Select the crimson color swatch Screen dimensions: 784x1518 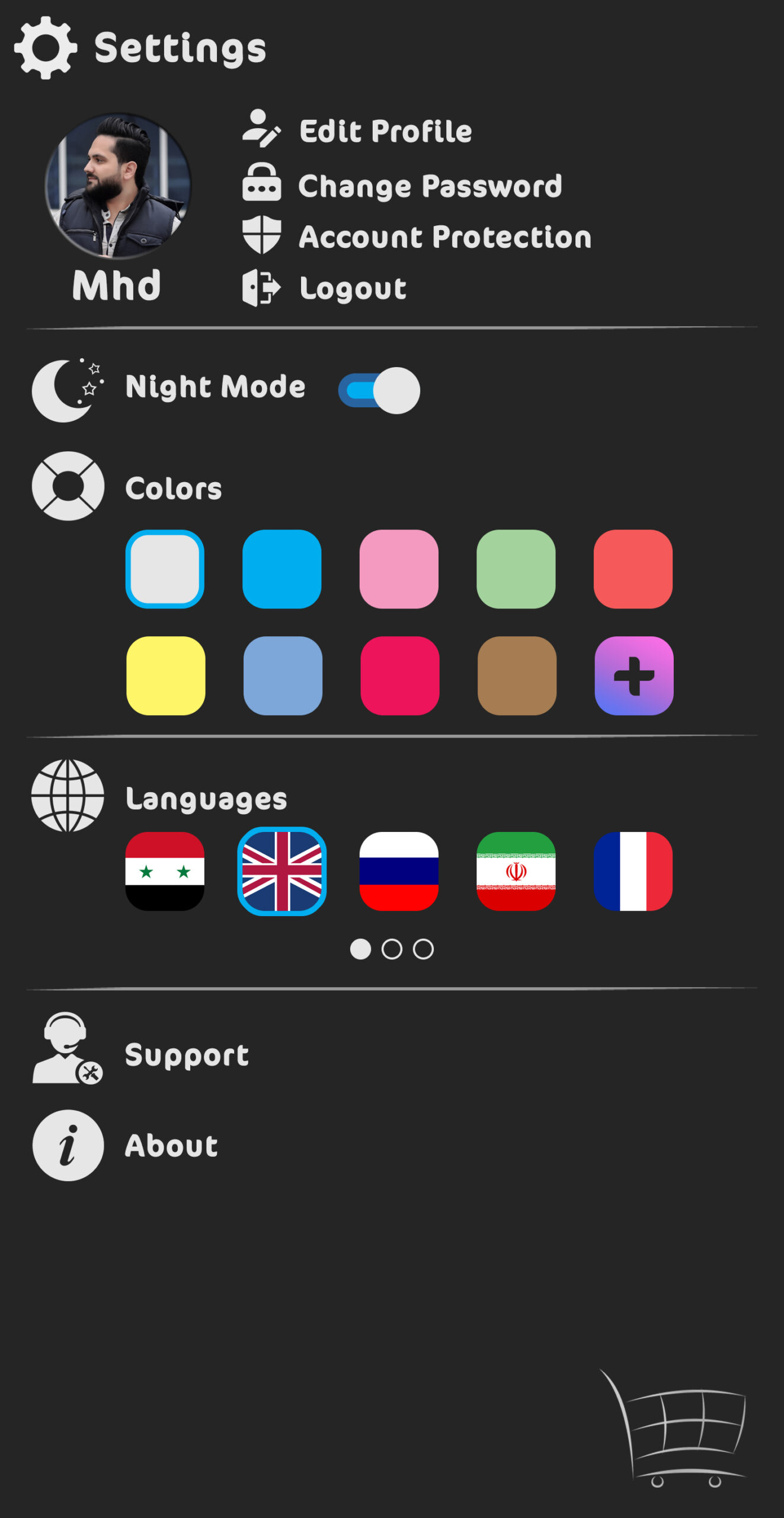400,675
